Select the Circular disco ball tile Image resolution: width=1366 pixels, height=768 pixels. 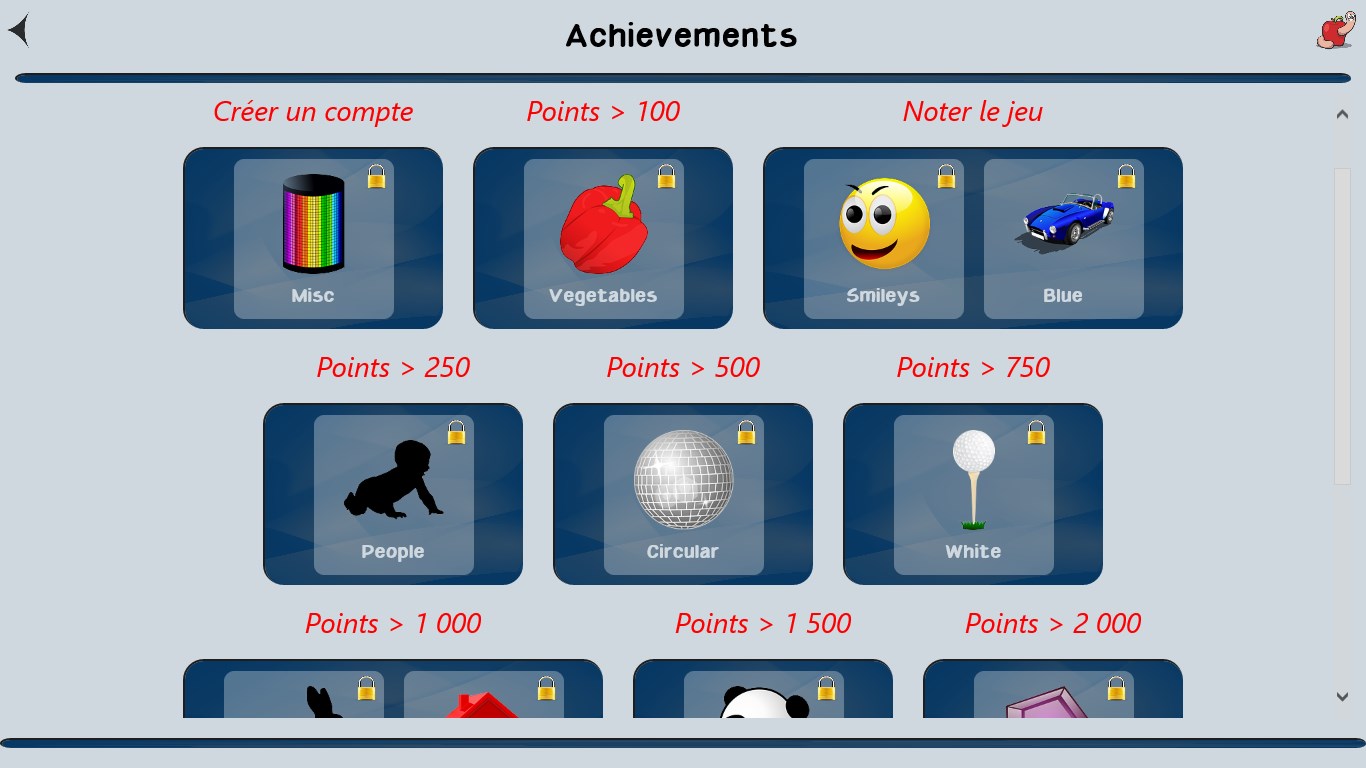pyautogui.click(x=683, y=494)
